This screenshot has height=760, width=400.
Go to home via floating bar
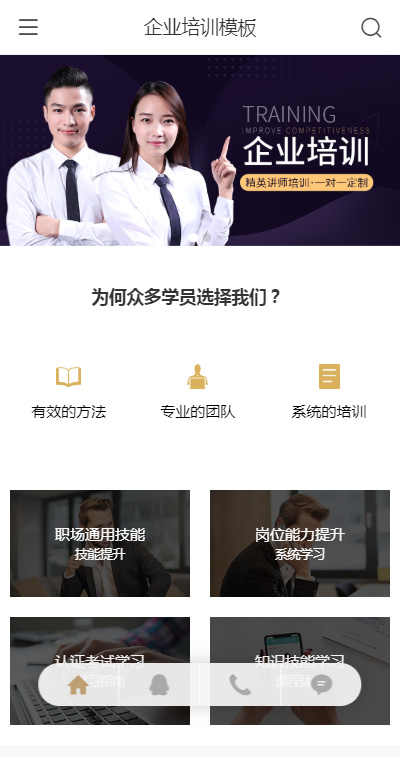[78, 685]
